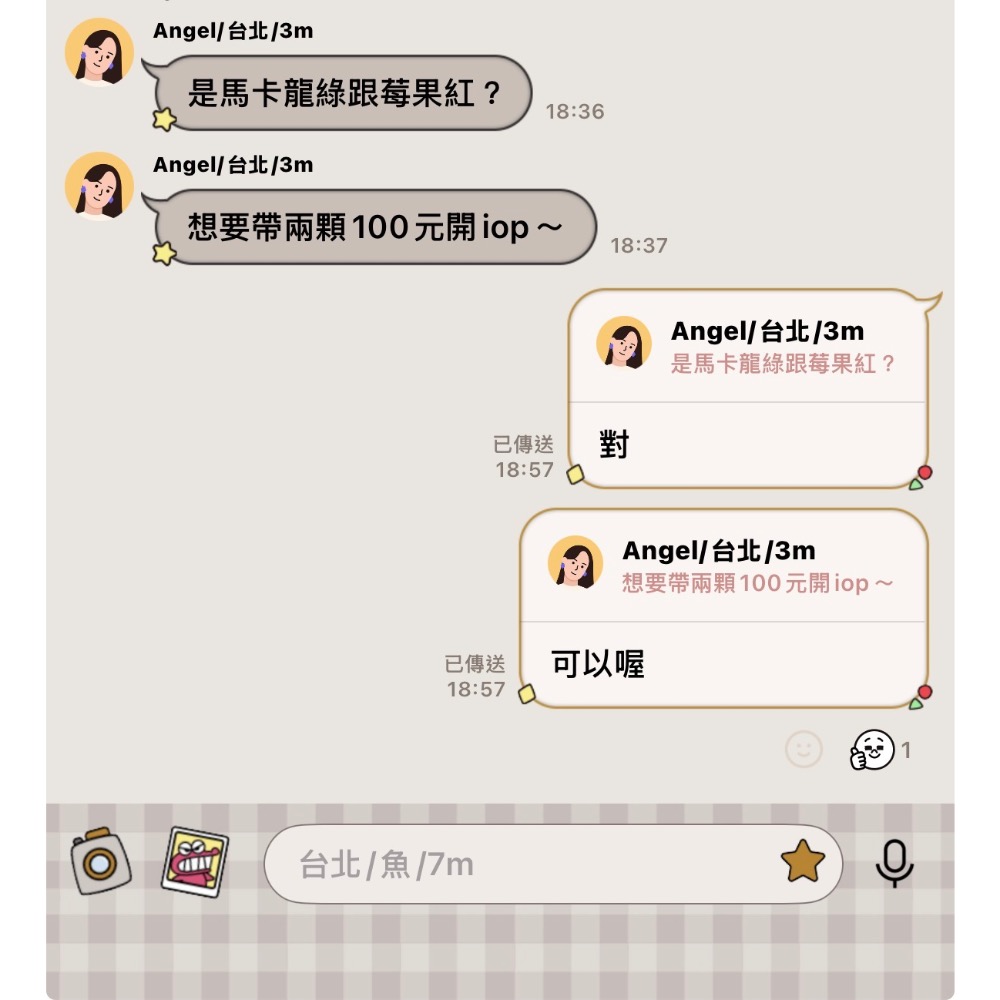
Task: Open the camera icon
Action: pos(101,862)
